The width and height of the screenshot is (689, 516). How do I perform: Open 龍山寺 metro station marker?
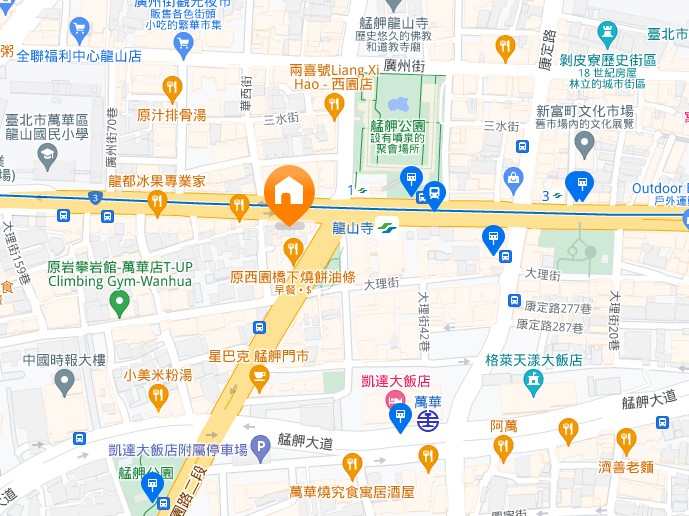pos(387,228)
